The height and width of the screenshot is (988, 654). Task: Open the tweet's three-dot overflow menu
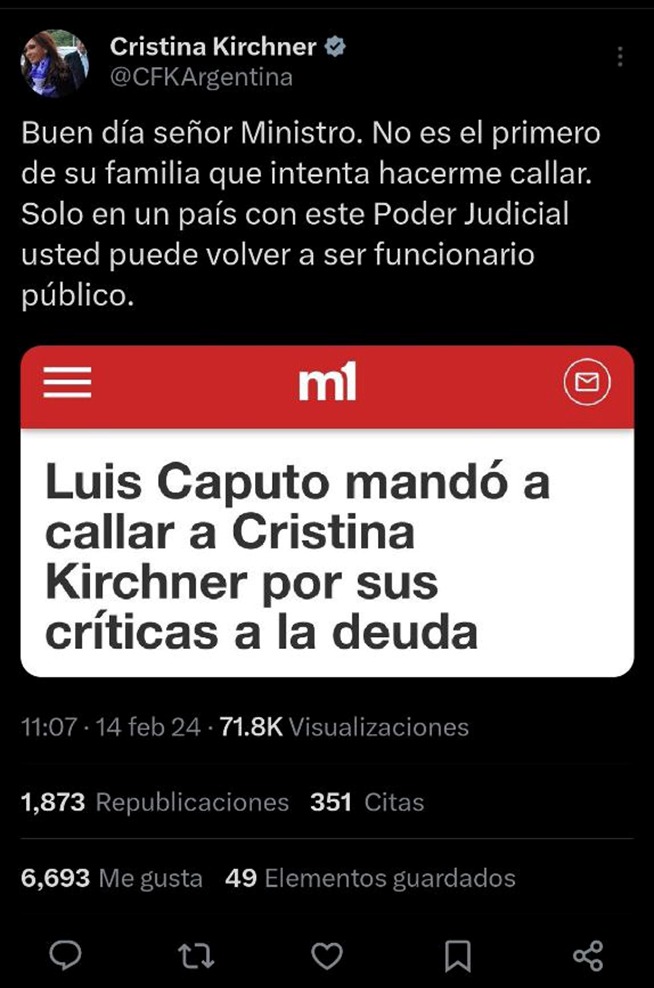[x=620, y=57]
